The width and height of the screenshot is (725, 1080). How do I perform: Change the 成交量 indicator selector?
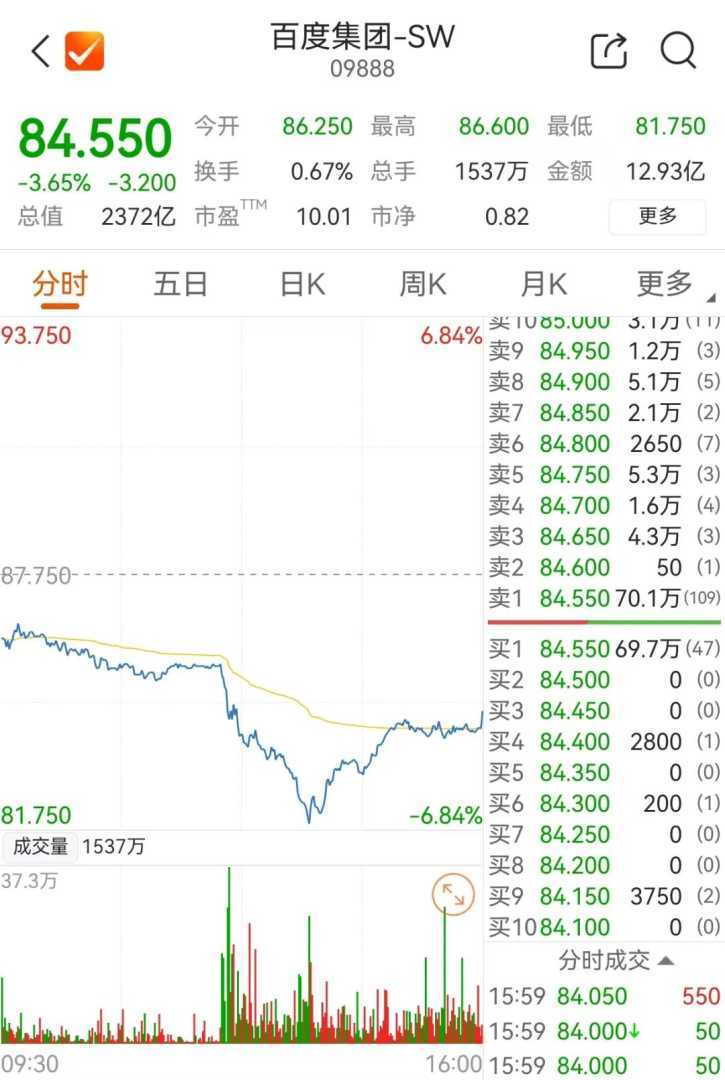click(x=40, y=847)
